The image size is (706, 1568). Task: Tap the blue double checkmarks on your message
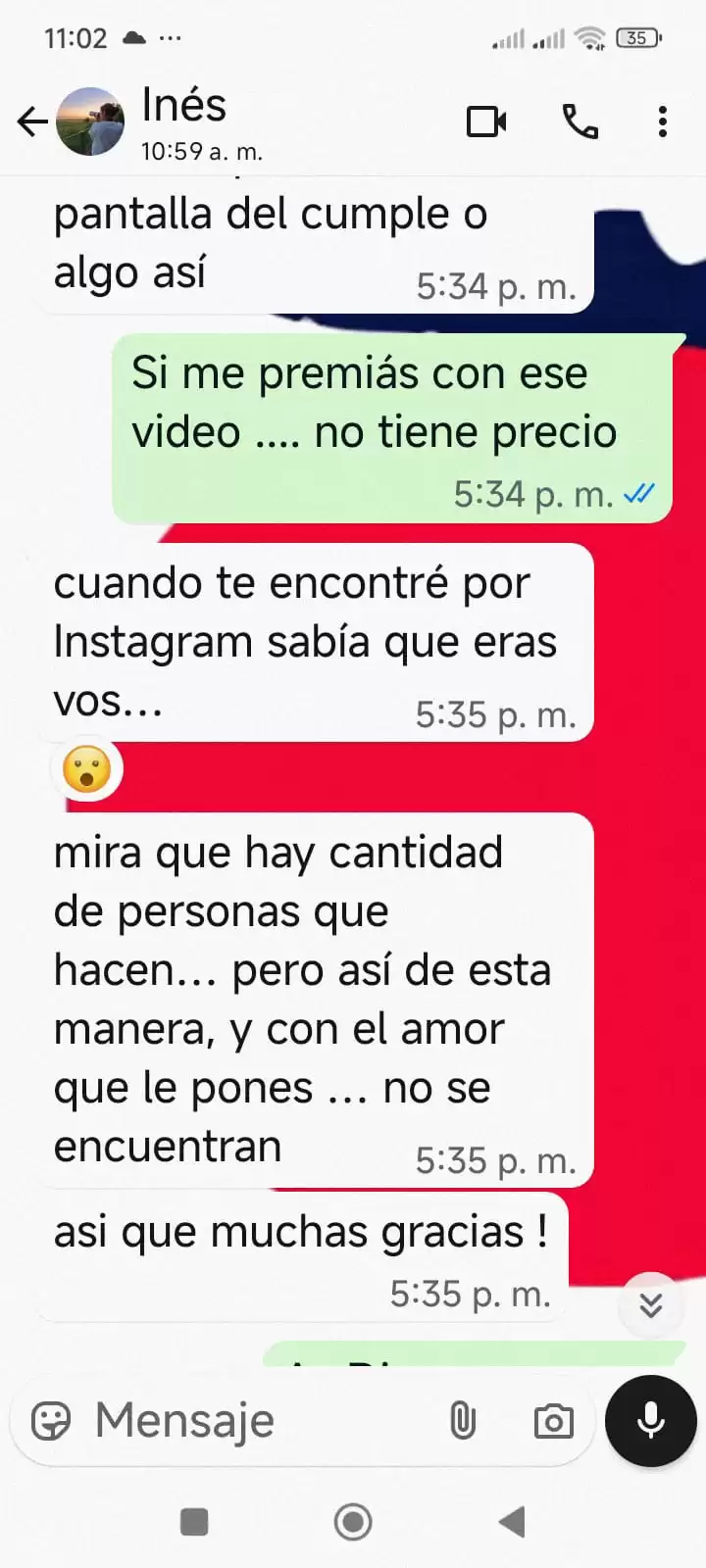637,495
